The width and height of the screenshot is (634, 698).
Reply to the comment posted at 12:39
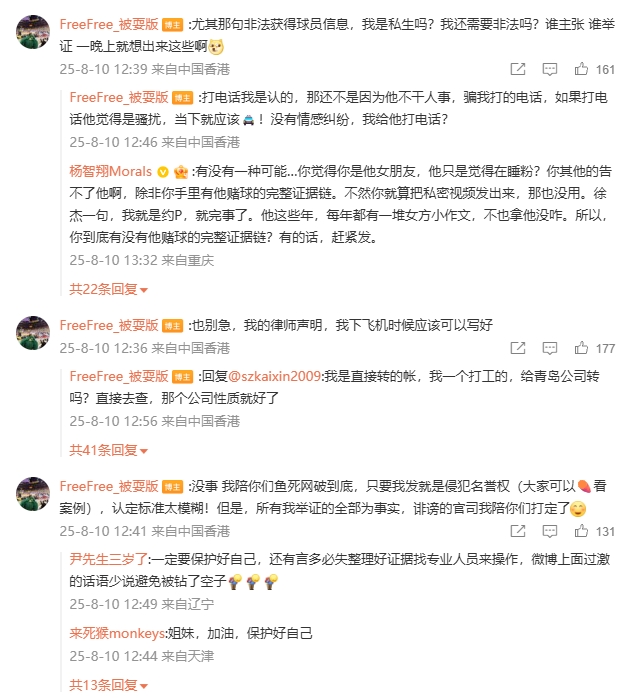coord(550,70)
